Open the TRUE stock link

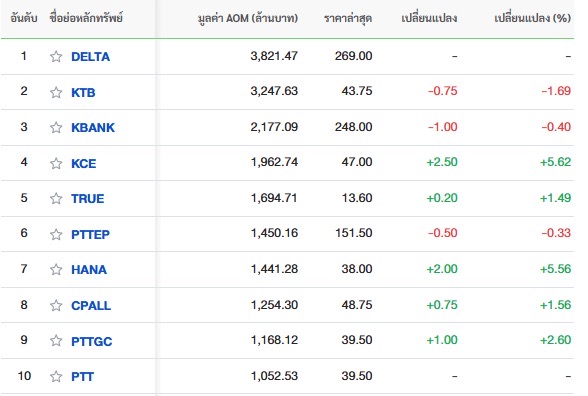[88, 198]
